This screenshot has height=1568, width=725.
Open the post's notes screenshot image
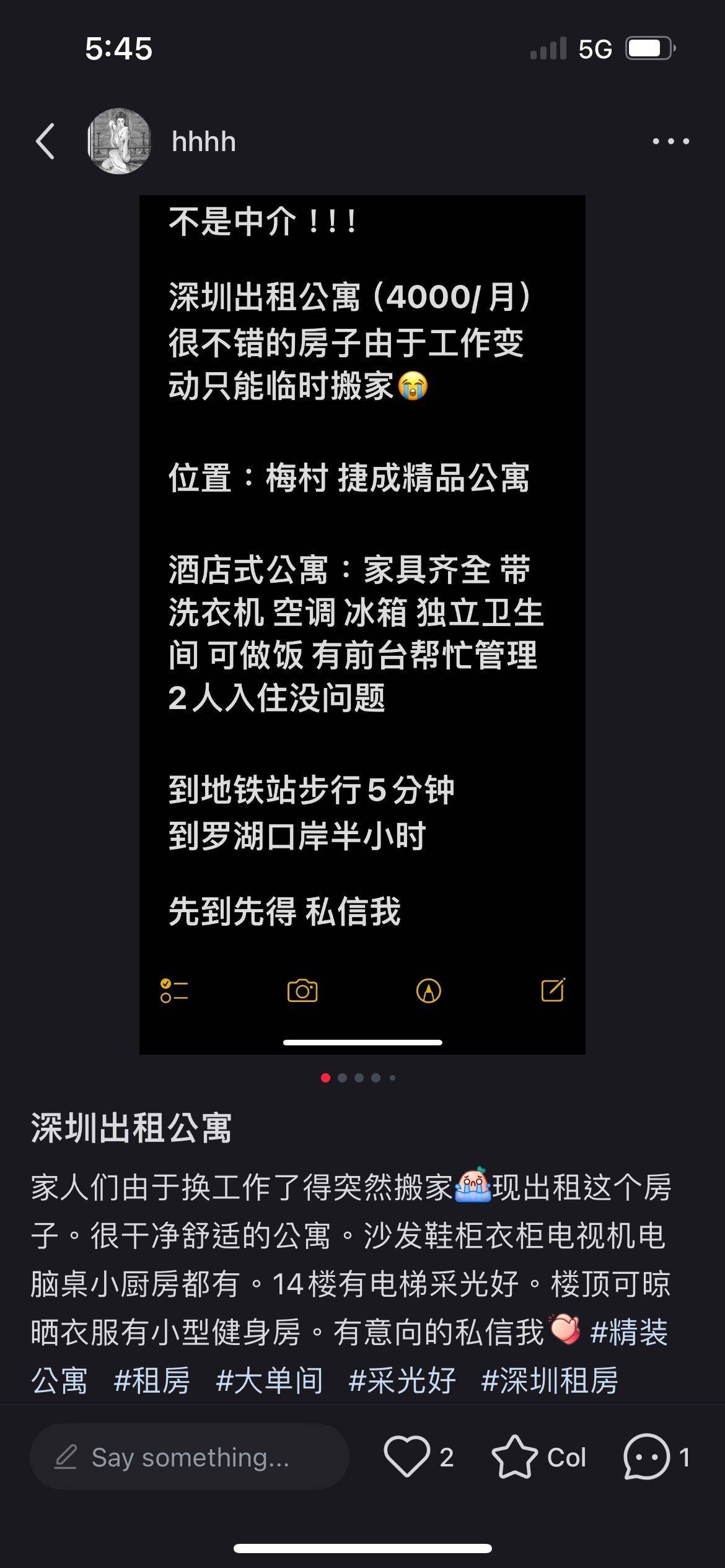[x=362, y=624]
